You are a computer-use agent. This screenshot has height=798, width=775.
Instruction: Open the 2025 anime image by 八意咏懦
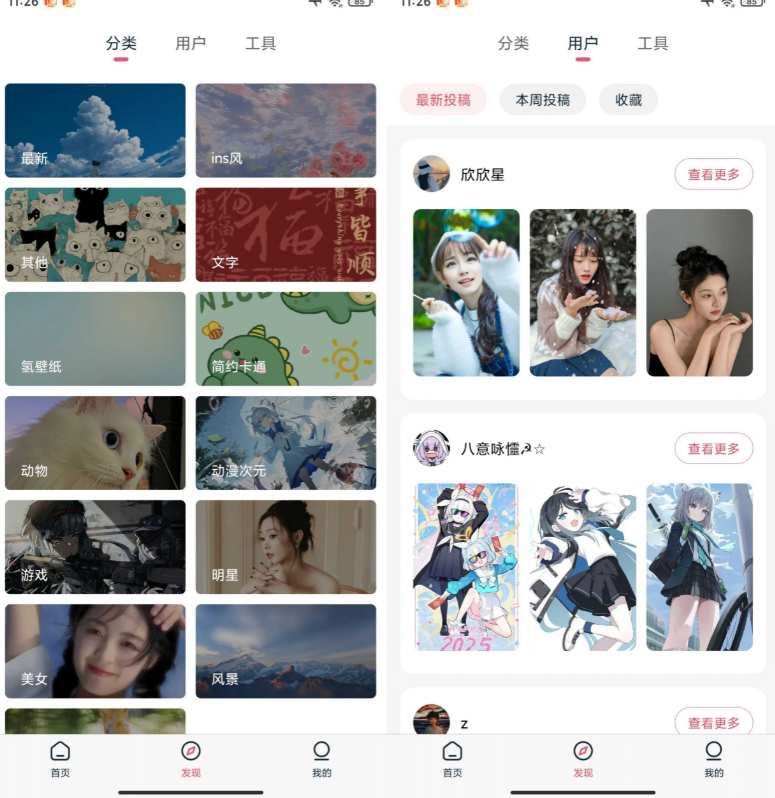466,567
